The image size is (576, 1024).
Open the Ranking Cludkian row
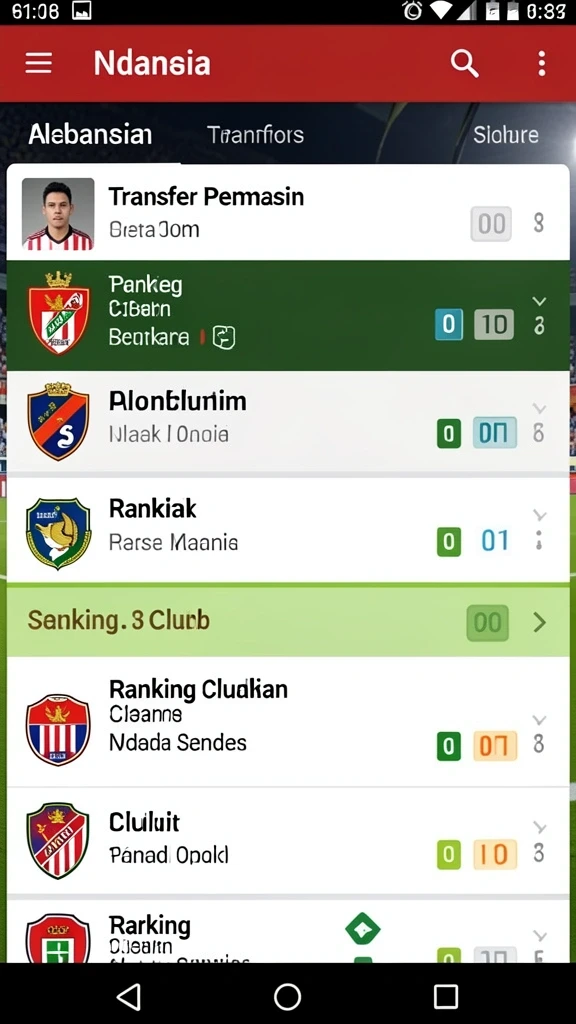[x=288, y=722]
